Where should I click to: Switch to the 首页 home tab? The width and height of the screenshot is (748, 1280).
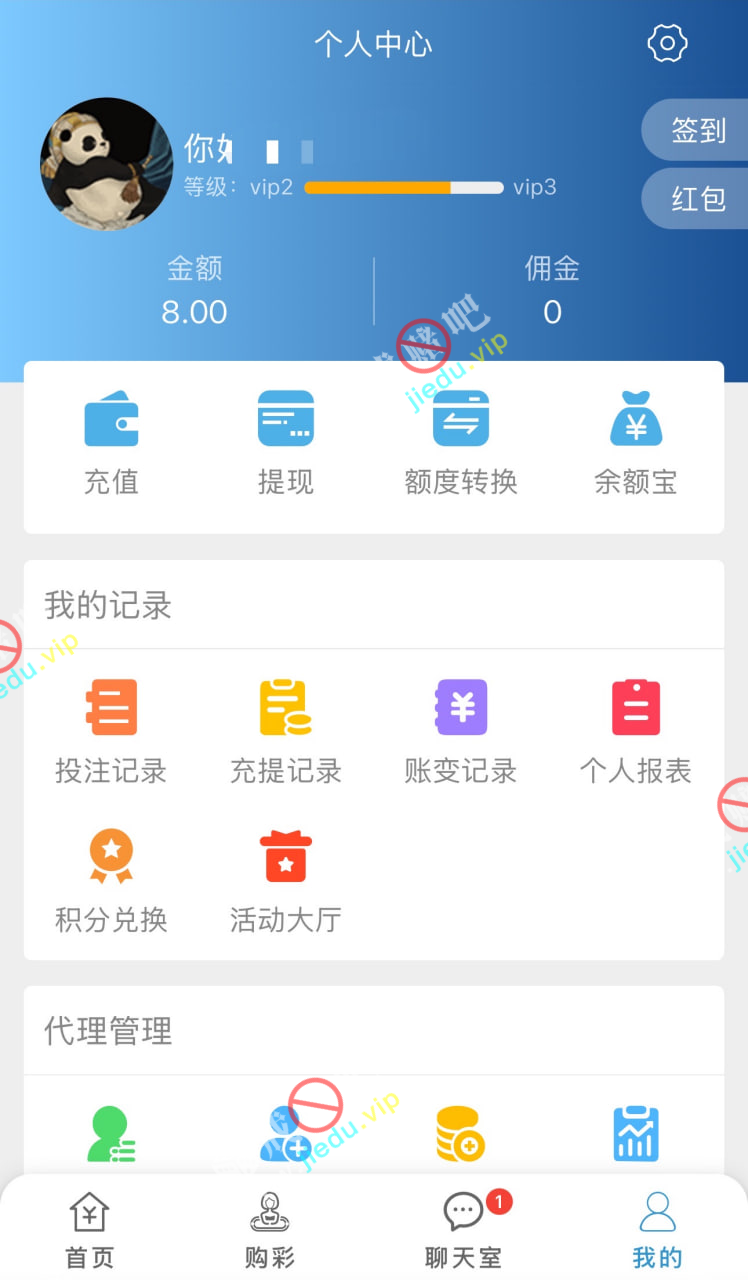90,1230
